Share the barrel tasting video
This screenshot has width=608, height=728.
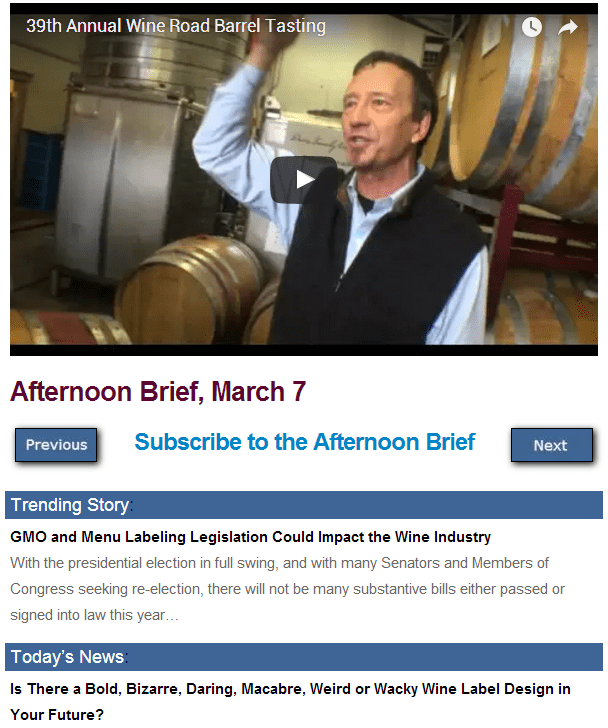click(x=568, y=27)
